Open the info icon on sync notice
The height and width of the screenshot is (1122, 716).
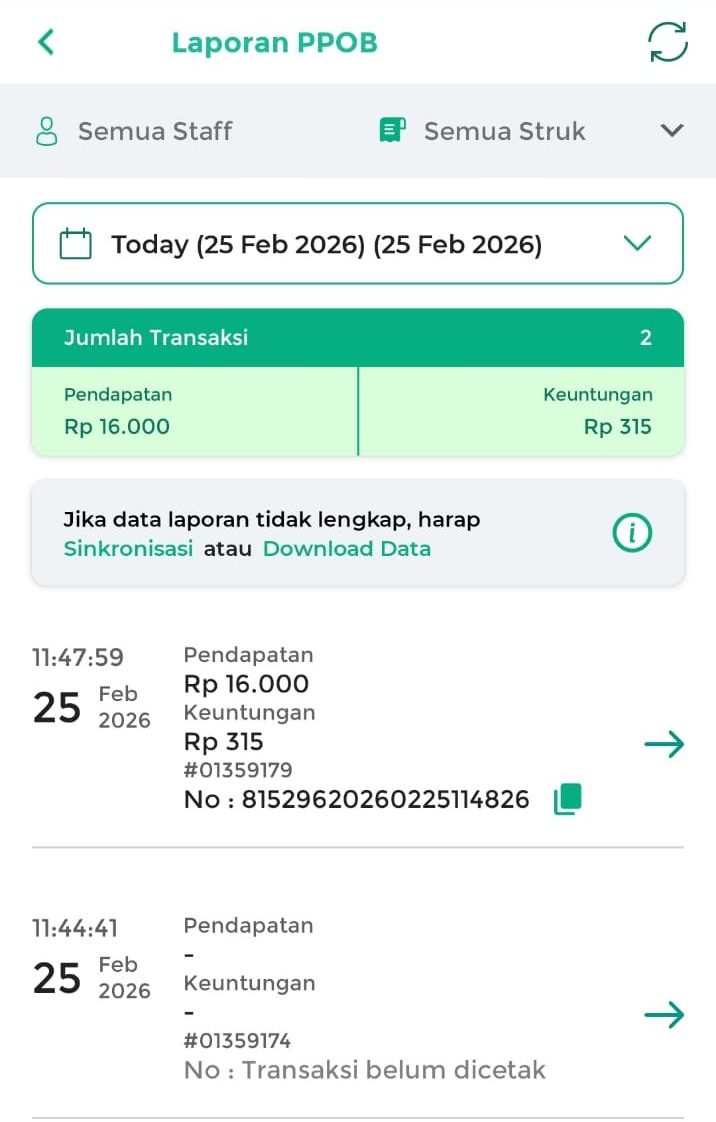pyautogui.click(x=632, y=534)
